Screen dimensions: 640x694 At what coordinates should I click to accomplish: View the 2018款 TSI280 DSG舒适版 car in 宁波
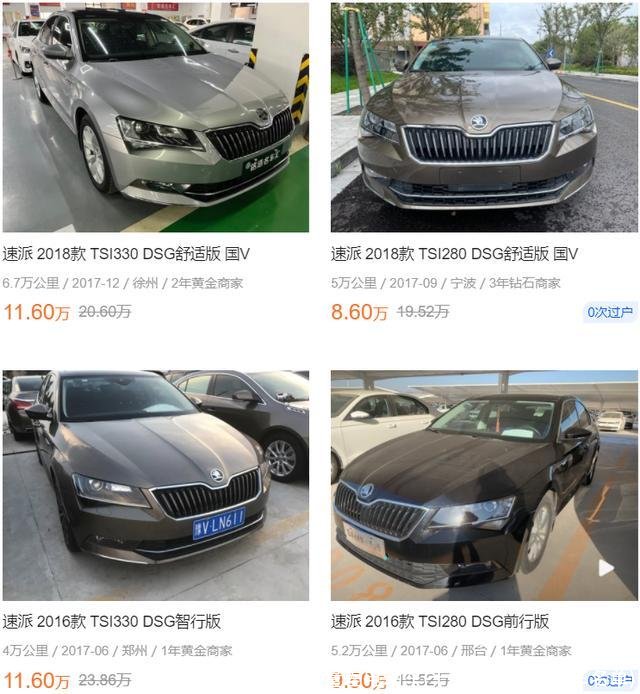click(x=455, y=254)
